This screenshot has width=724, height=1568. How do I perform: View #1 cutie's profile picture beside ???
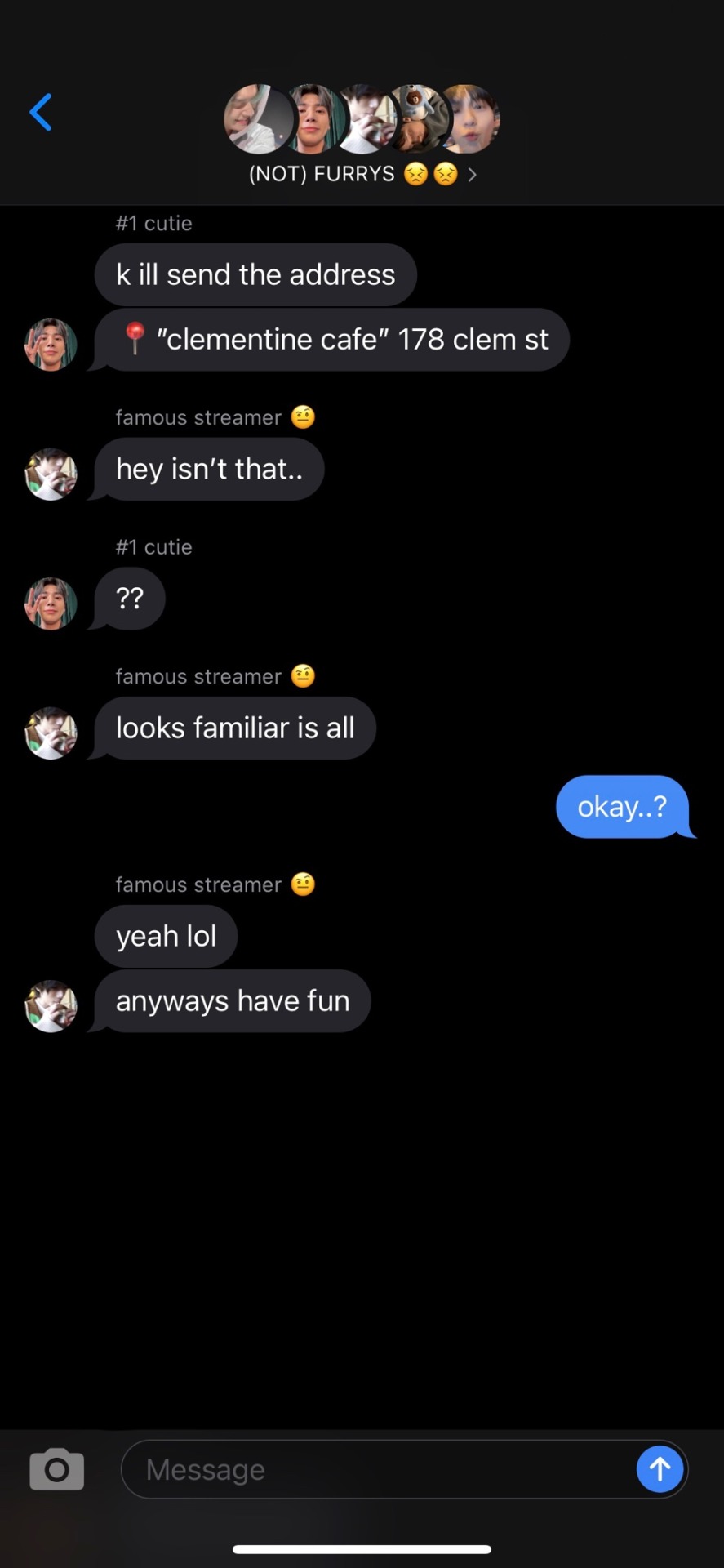pos(51,604)
